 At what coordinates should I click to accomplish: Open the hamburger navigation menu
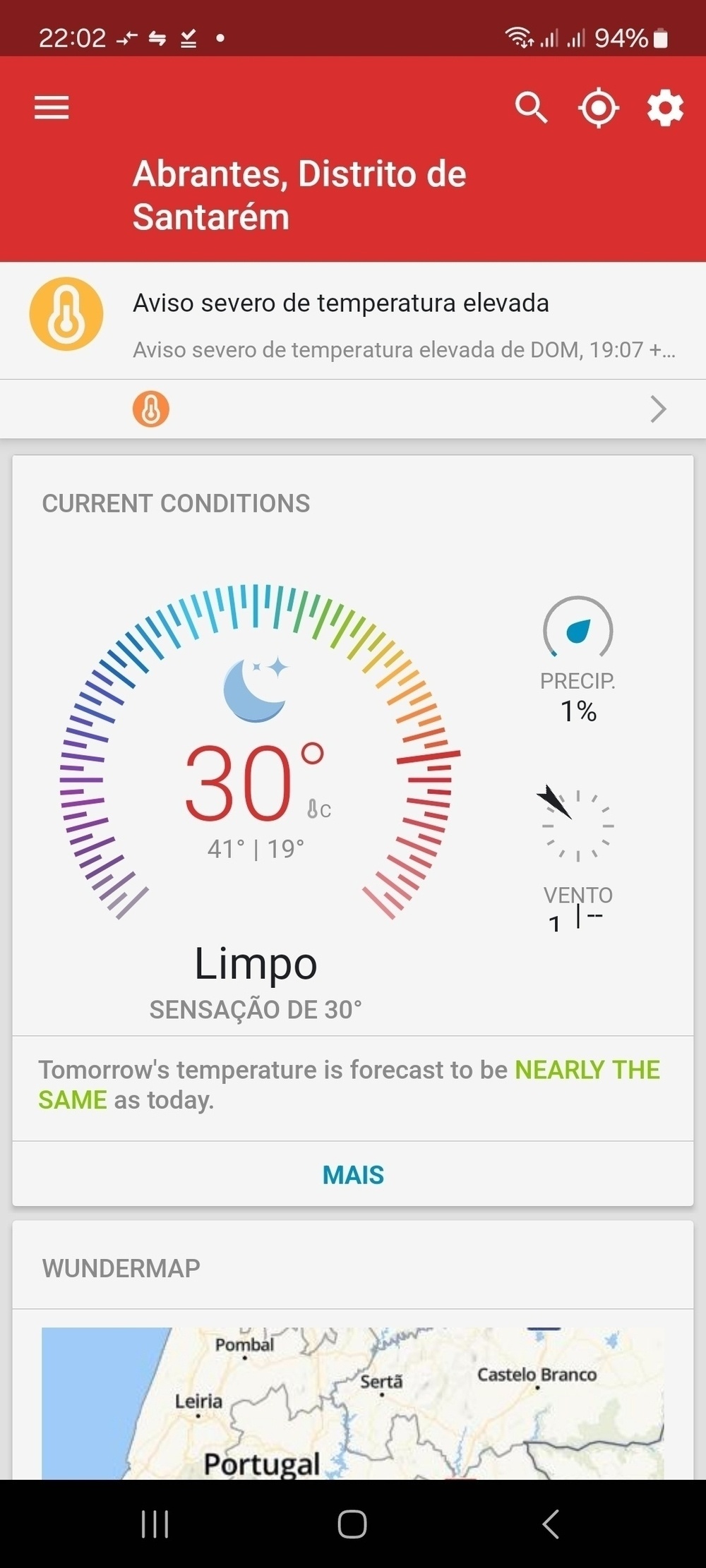[52, 108]
